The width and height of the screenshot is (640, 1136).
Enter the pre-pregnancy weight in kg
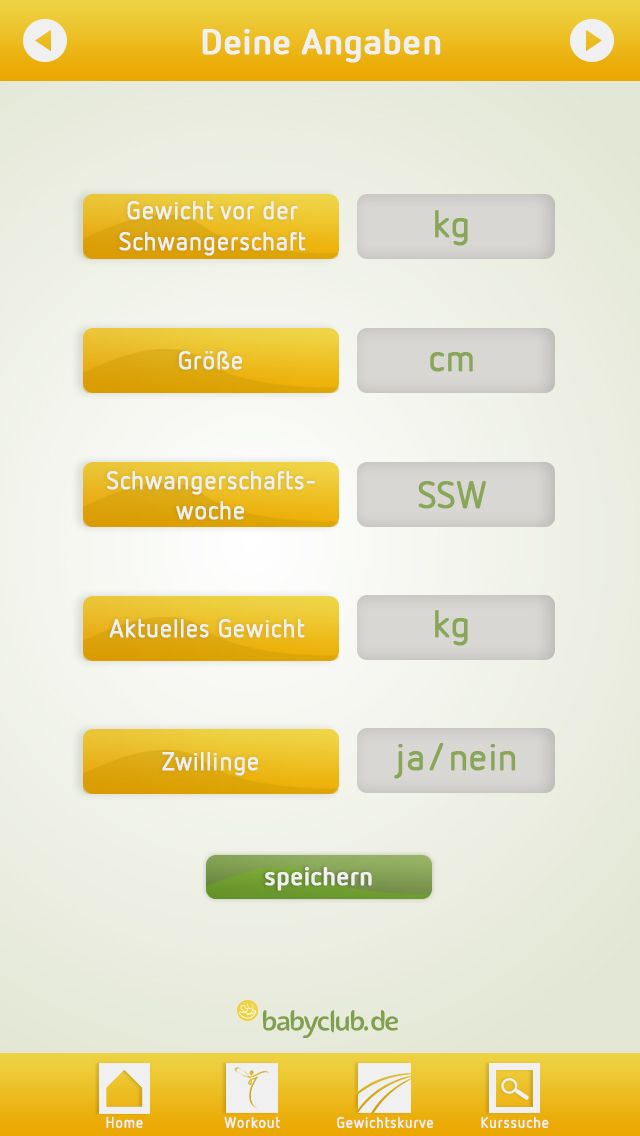pos(455,226)
